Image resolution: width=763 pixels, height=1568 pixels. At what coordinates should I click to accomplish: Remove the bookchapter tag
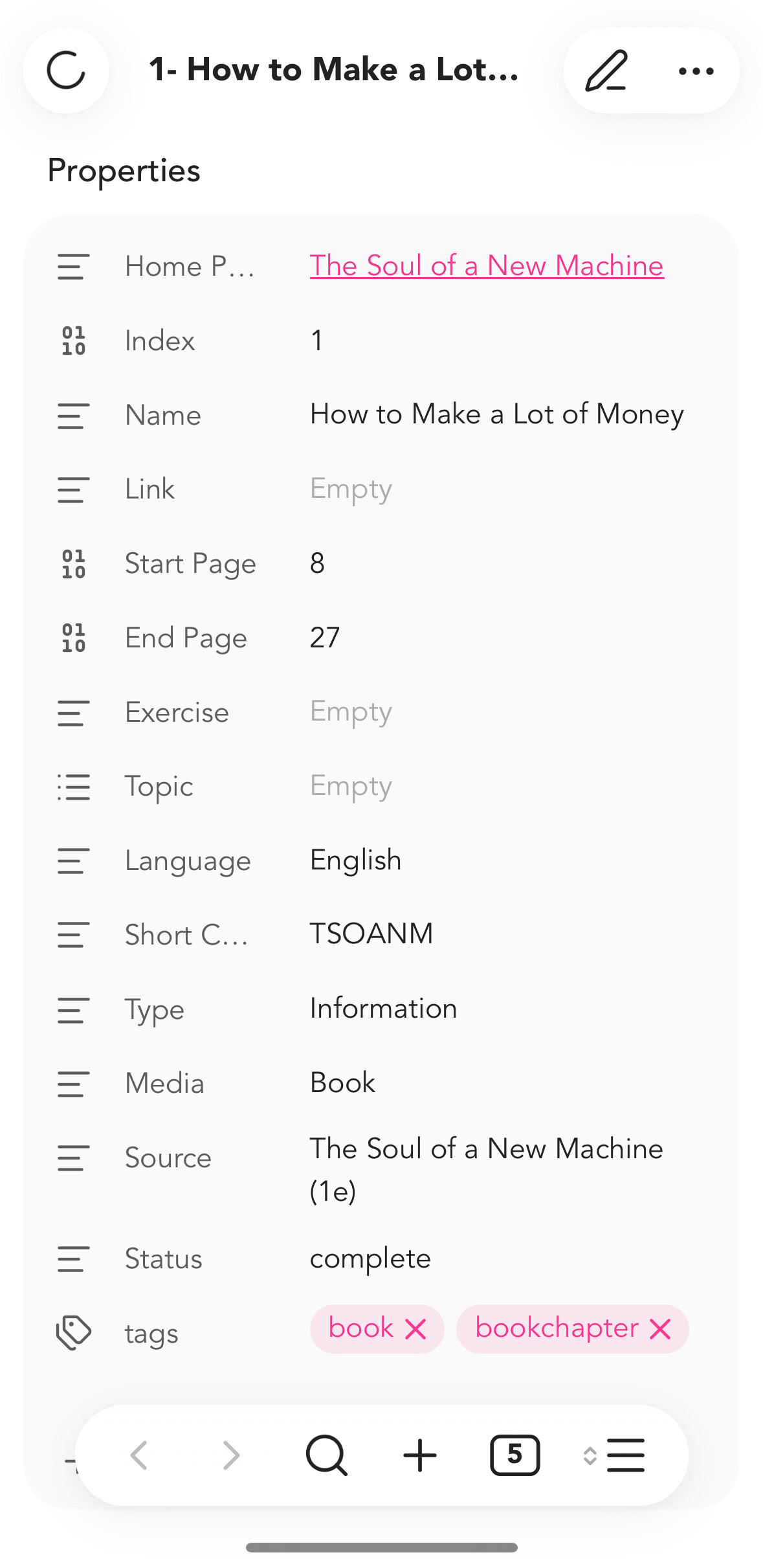coord(659,1328)
